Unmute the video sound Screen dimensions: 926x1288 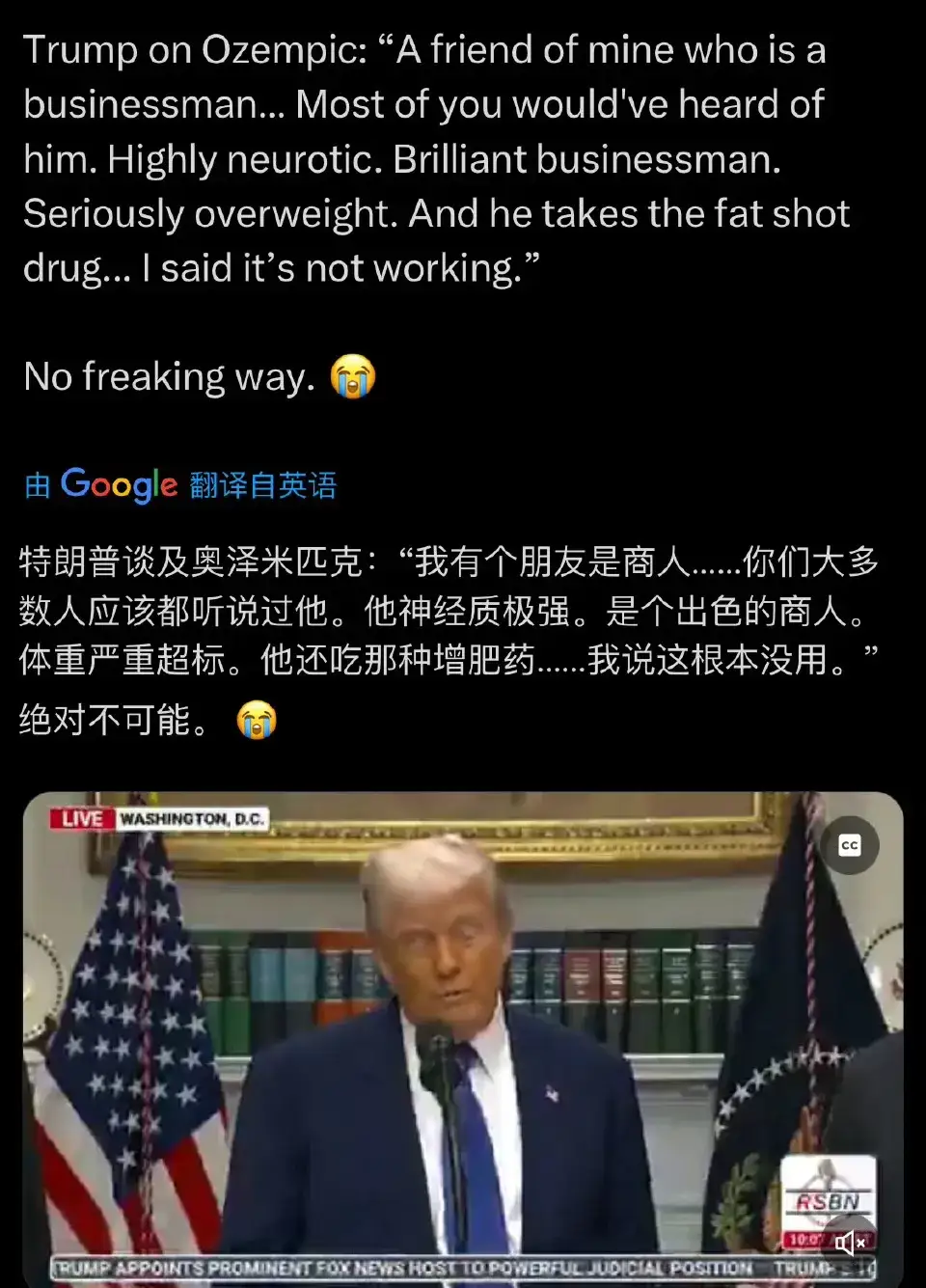coord(849,1243)
